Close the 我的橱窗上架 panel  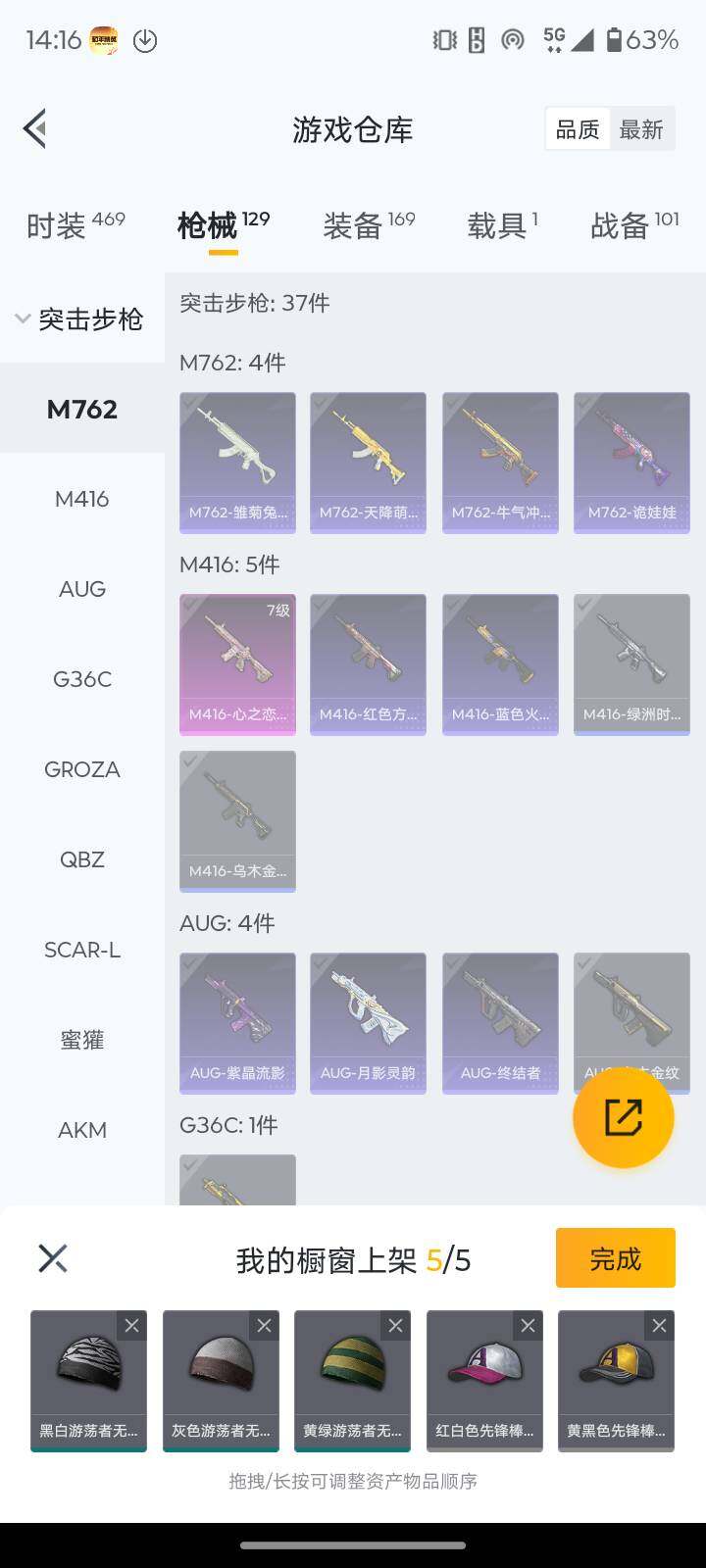[53, 1258]
